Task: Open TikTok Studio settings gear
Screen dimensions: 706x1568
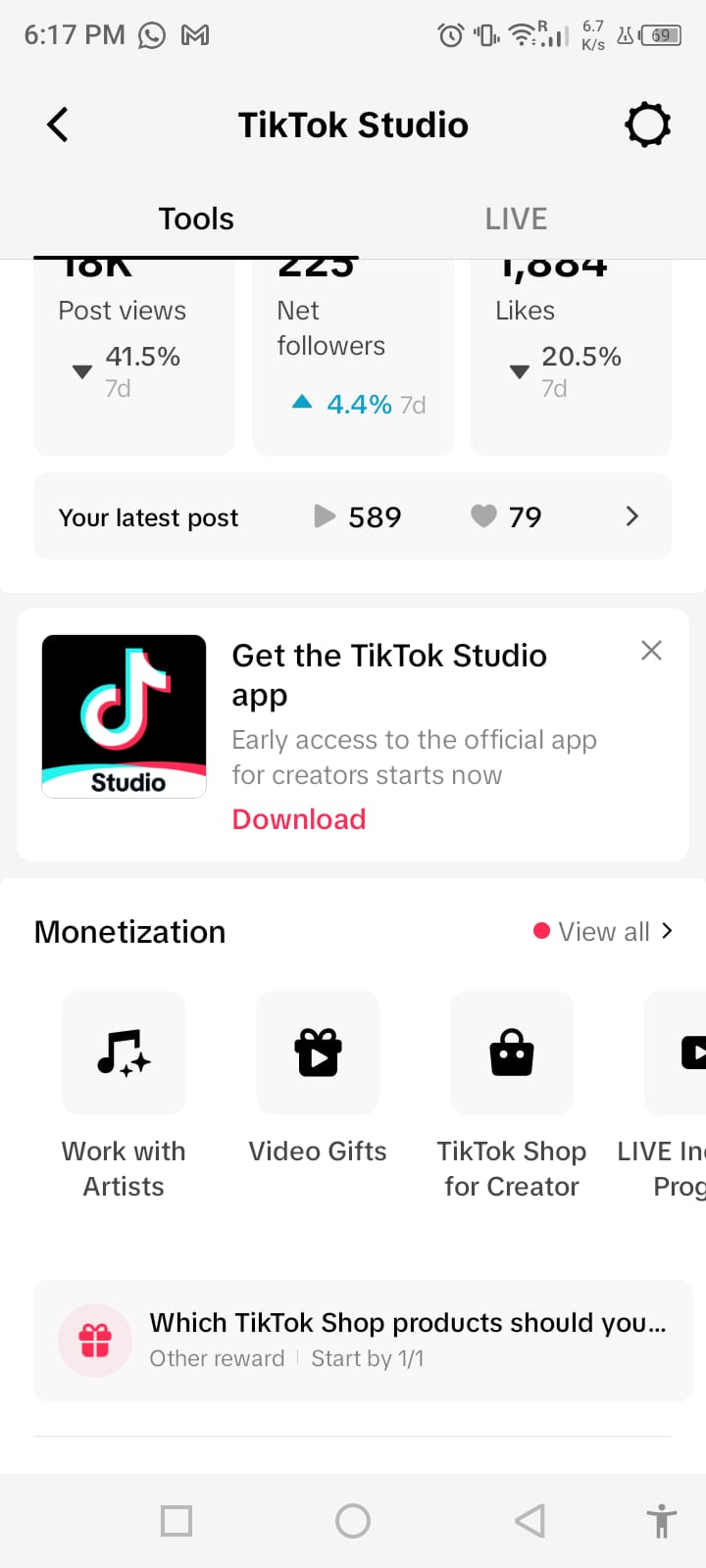Action: 647,124
